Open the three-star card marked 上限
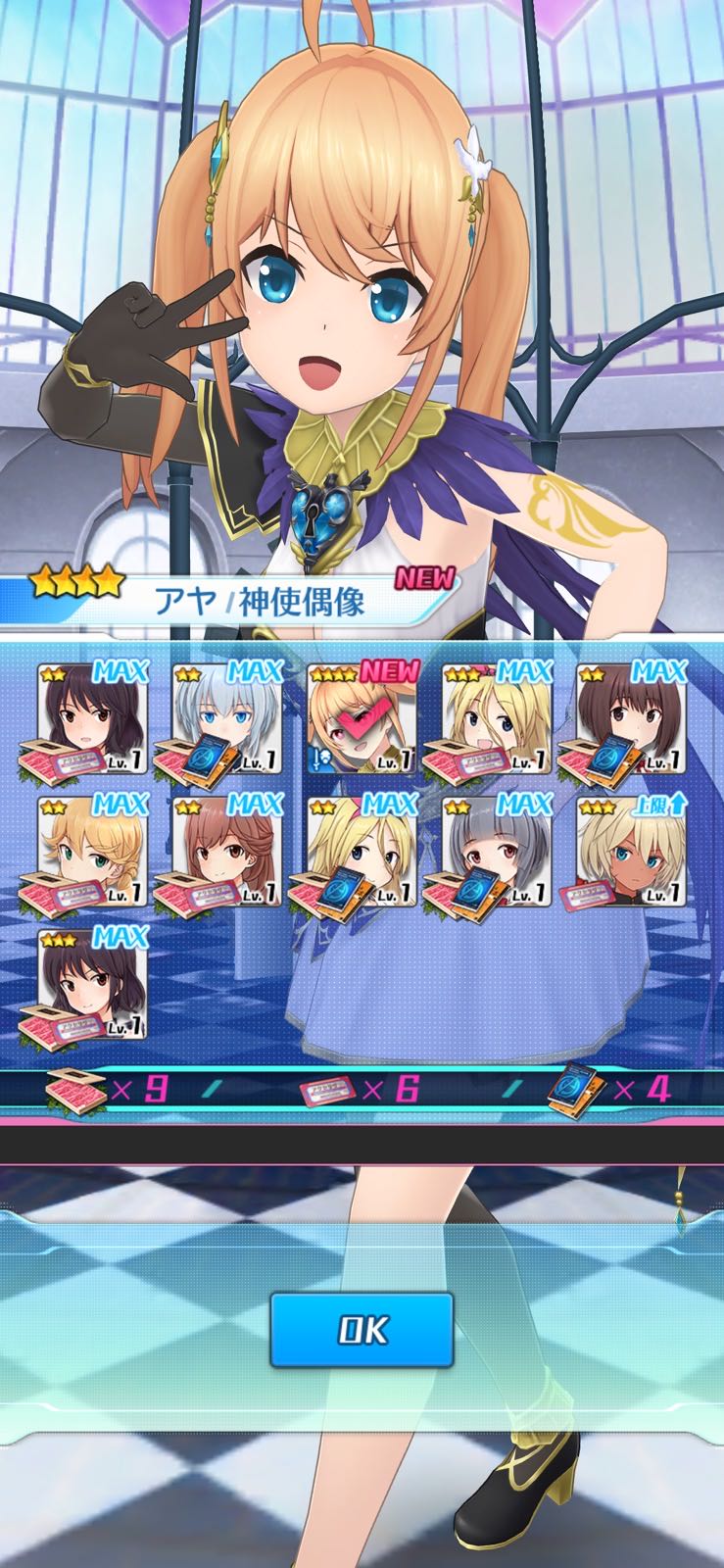 pyautogui.click(x=630, y=851)
